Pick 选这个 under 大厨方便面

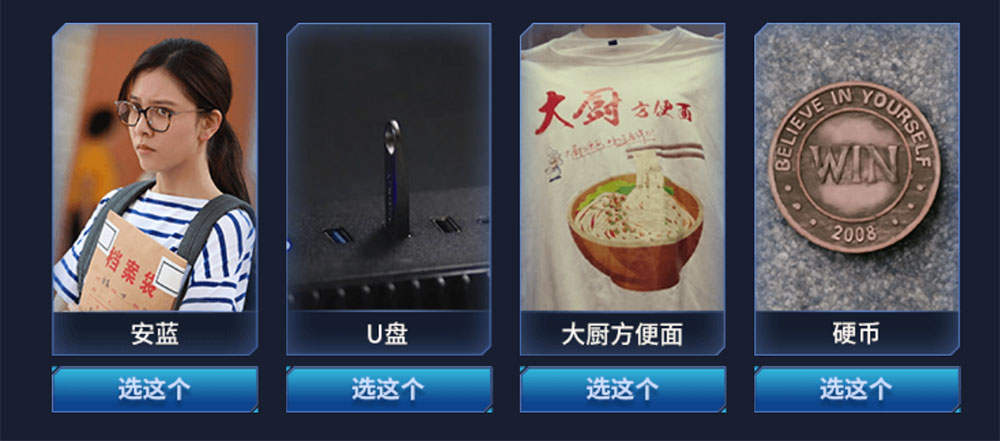pyautogui.click(x=622, y=389)
